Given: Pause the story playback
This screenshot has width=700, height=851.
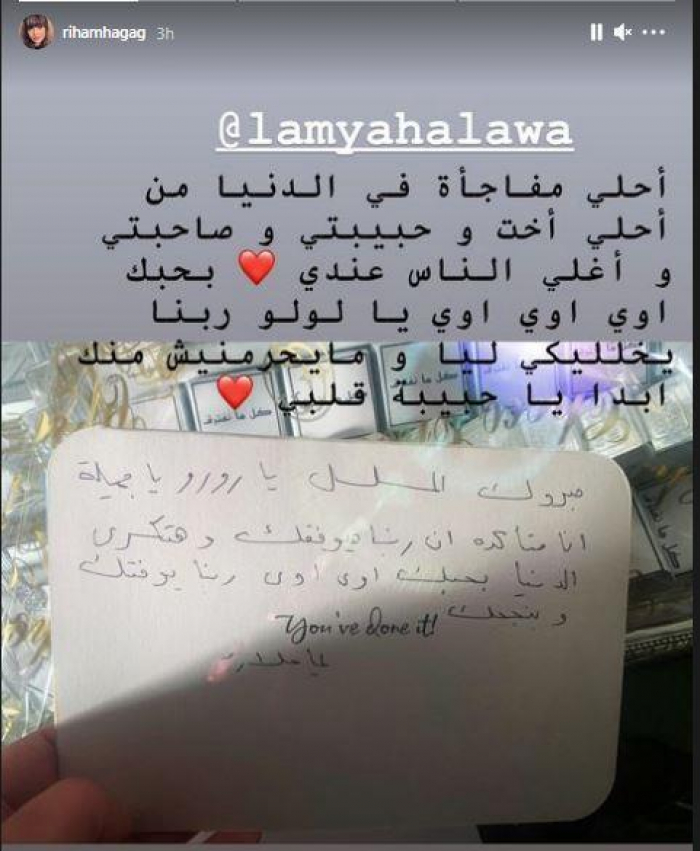Looking at the screenshot, I should coord(596,33).
